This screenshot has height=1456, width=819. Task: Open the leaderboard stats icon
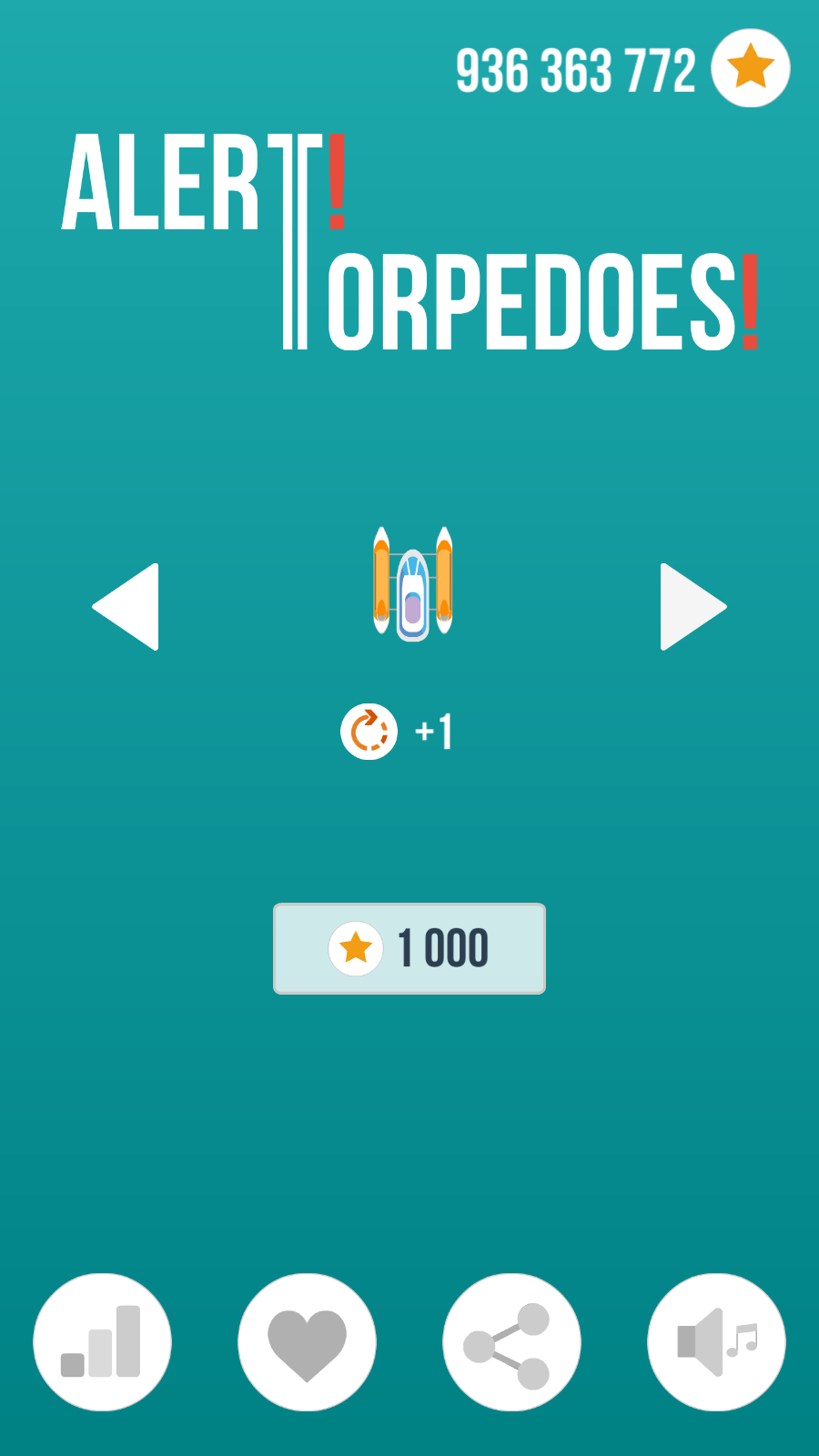(102, 1342)
